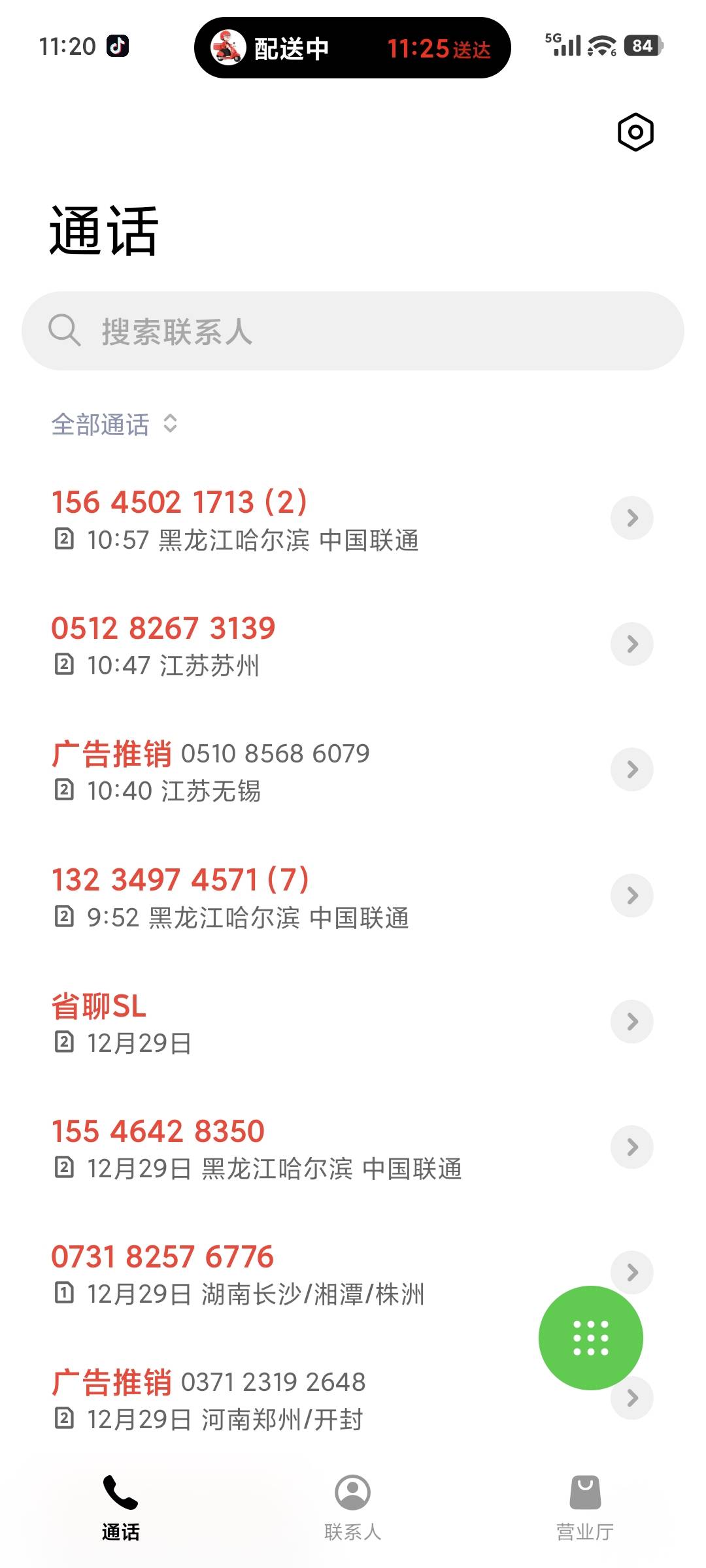Open details arrow for 0512 8267 3139
Viewport: 706px width, 1568px height.
(x=631, y=644)
